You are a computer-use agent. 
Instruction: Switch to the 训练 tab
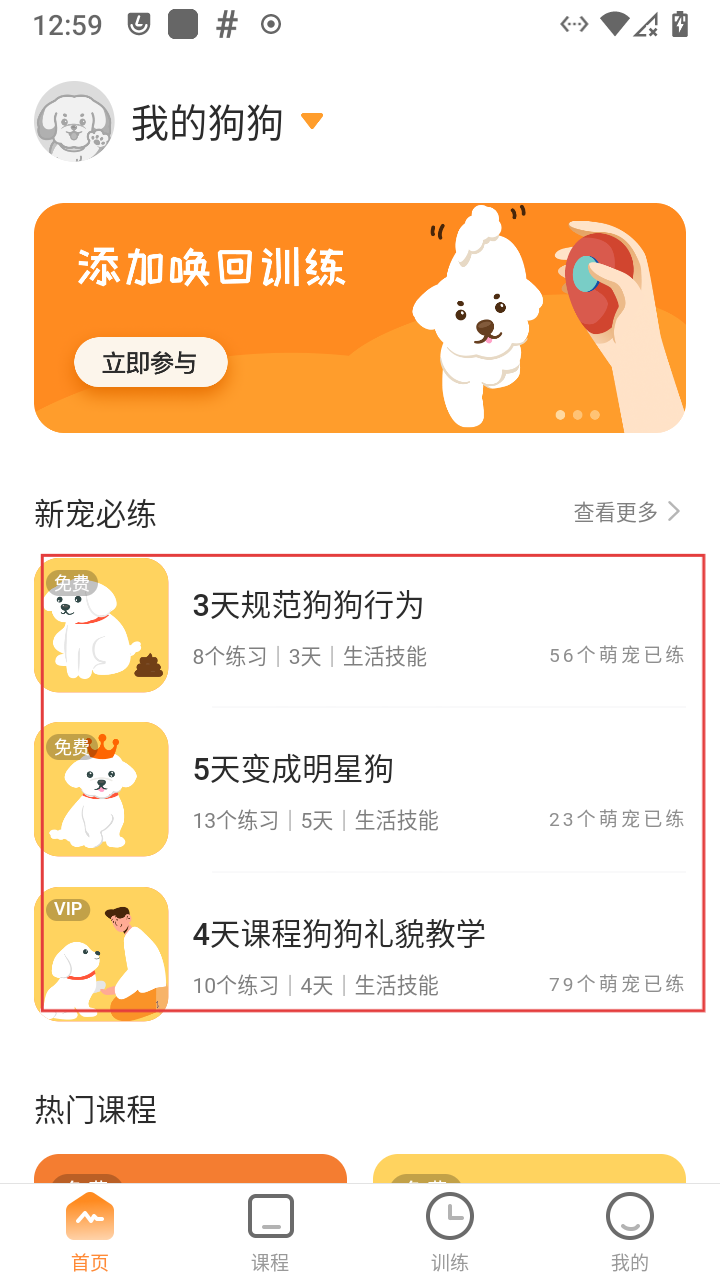click(x=450, y=1232)
